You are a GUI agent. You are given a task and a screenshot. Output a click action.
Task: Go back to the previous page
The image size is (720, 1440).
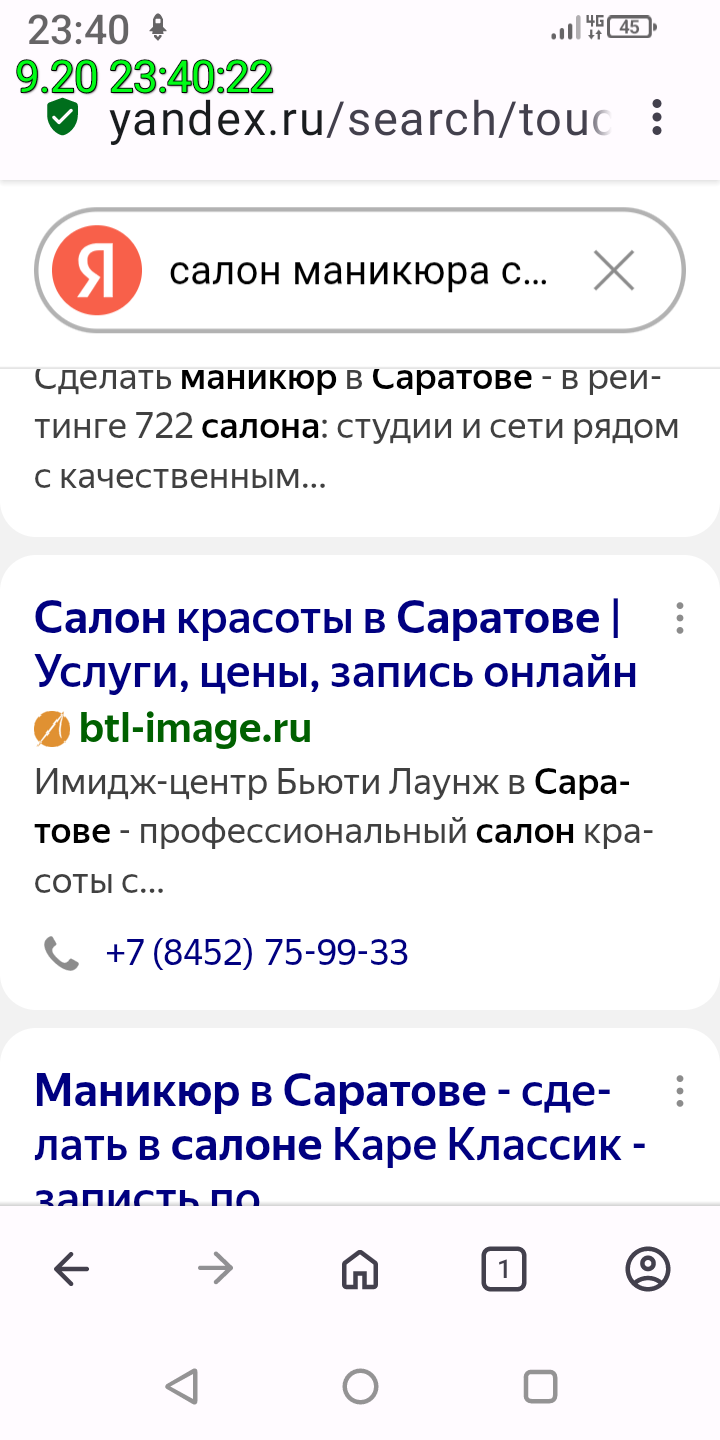(71, 1270)
